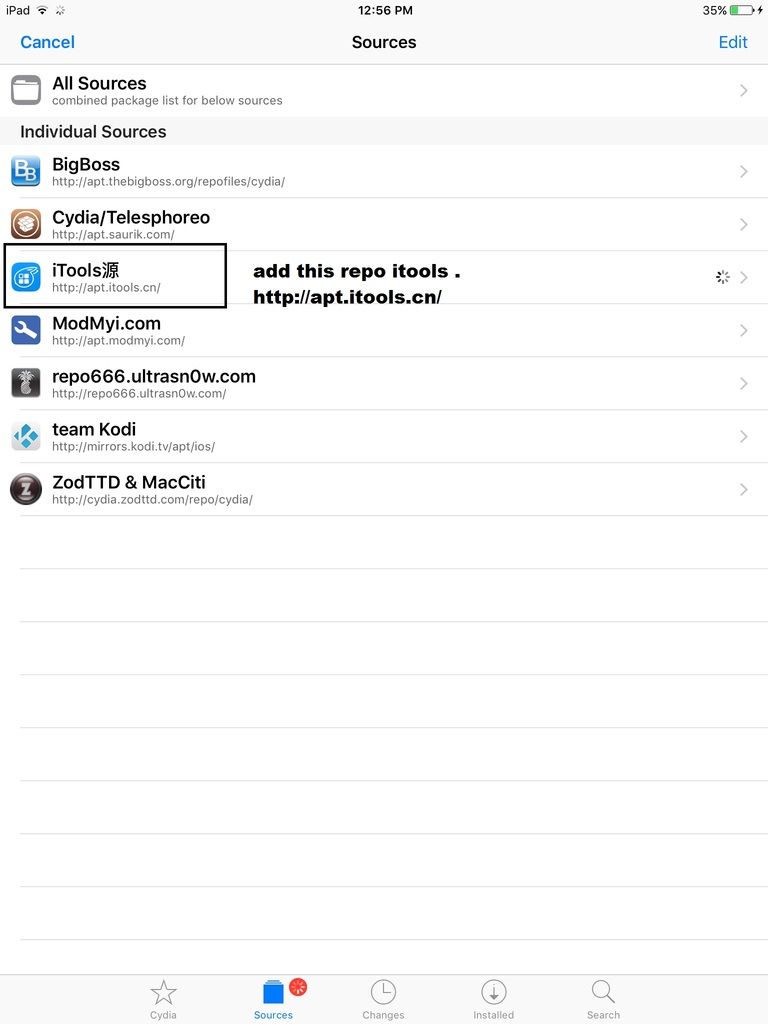Viewport: 768px width, 1024px height.
Task: Open the BigBoss source
Action: [384, 172]
